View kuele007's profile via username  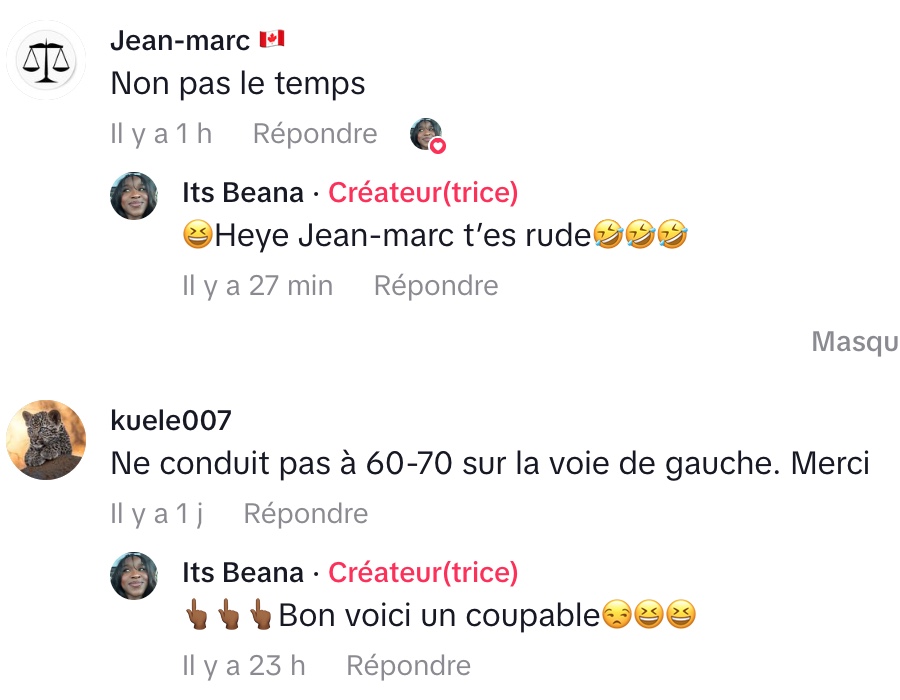pos(171,420)
